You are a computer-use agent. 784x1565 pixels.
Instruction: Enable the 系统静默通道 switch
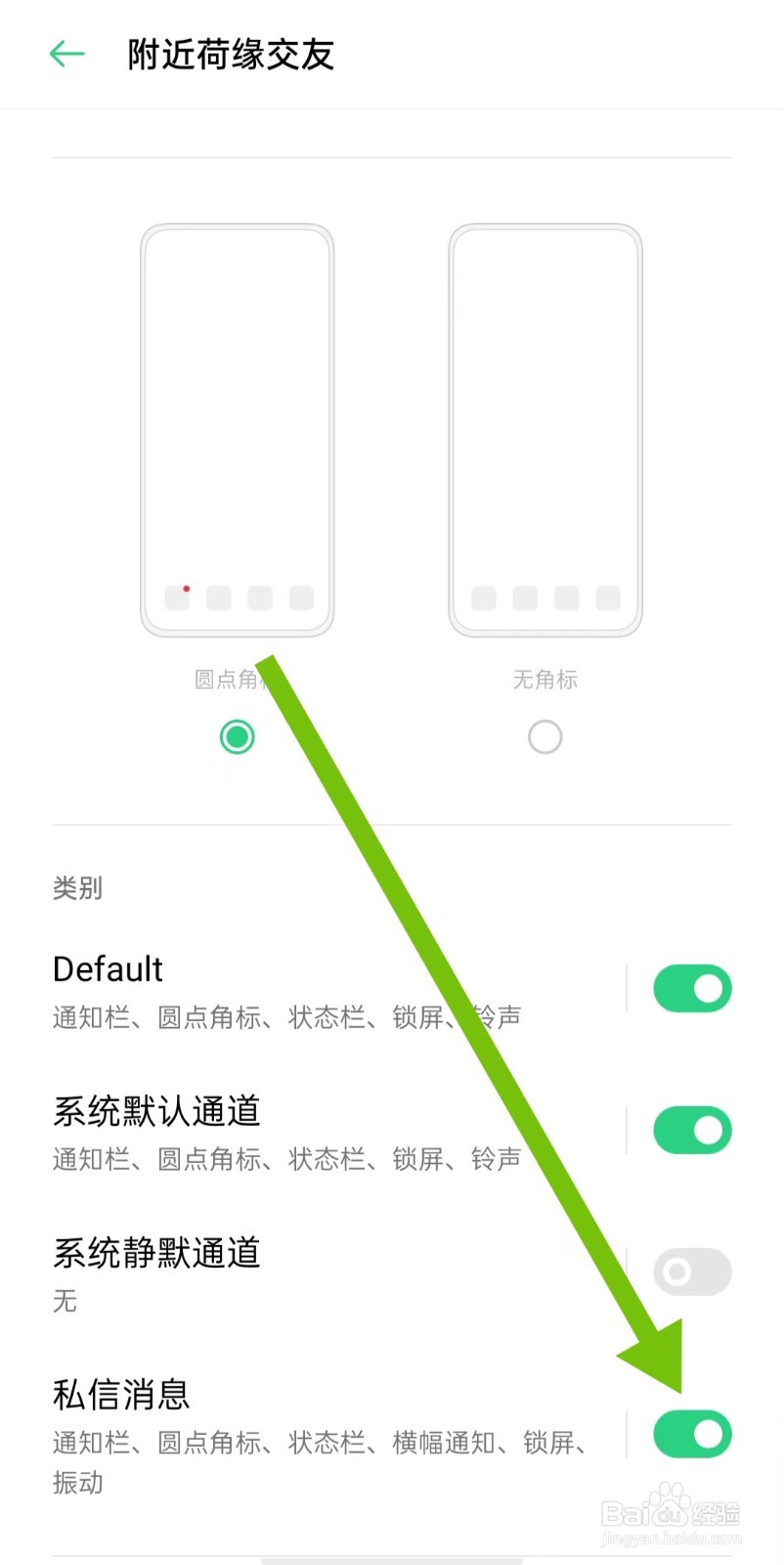(x=691, y=1272)
